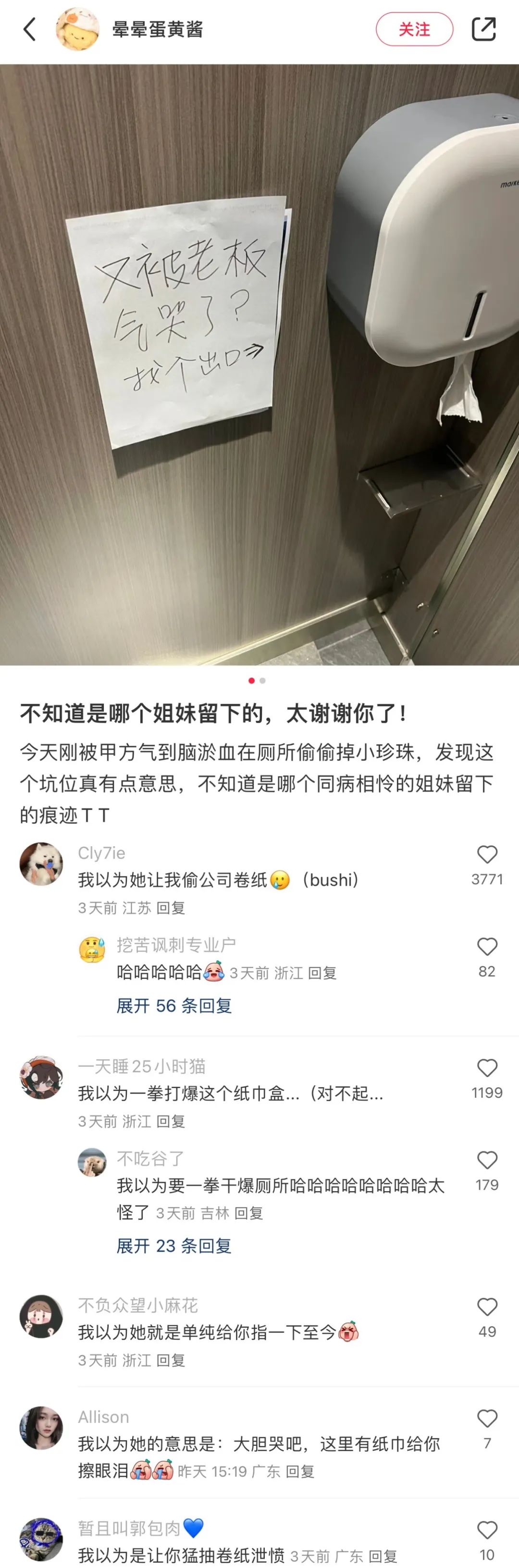Reply to 不吃谷了's comment
Screen dimensions: 519x1568
[x=248, y=1213]
